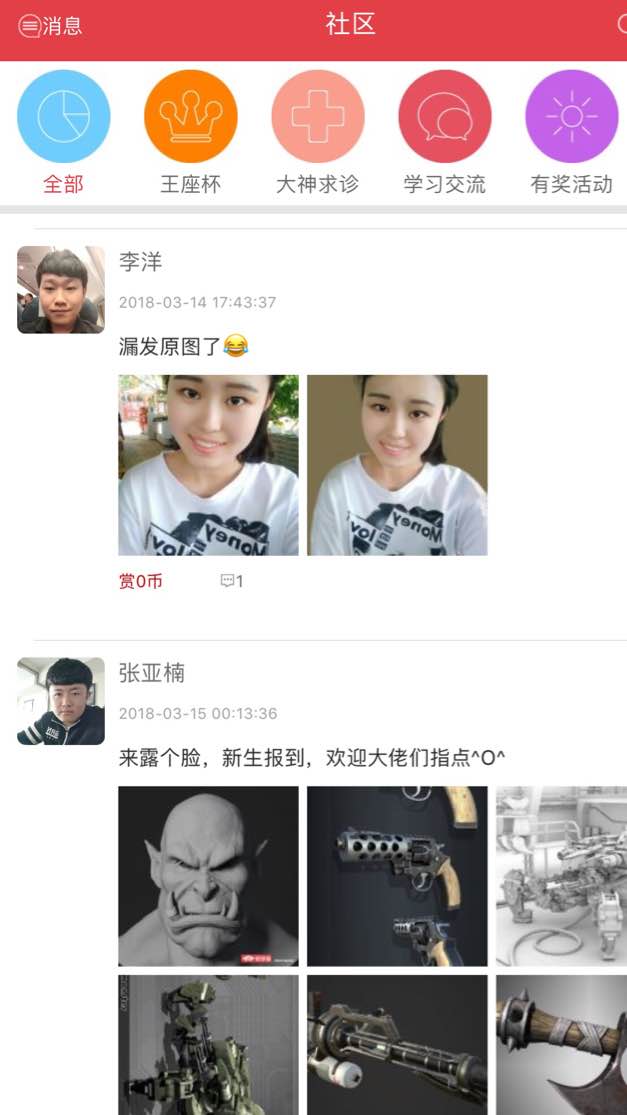Open the heavy gun close-up image

pyautogui.click(x=397, y=1045)
